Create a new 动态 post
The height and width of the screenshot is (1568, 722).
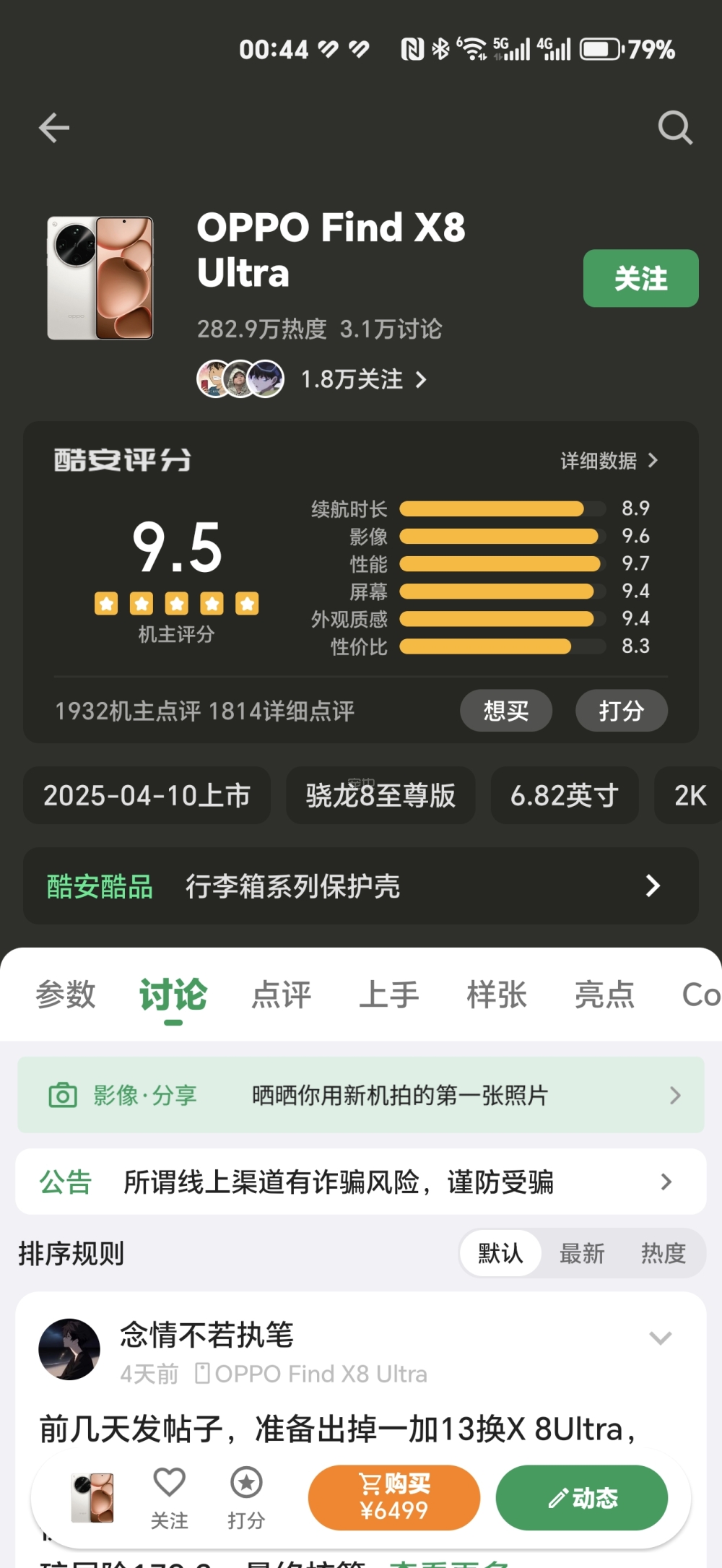(582, 1497)
